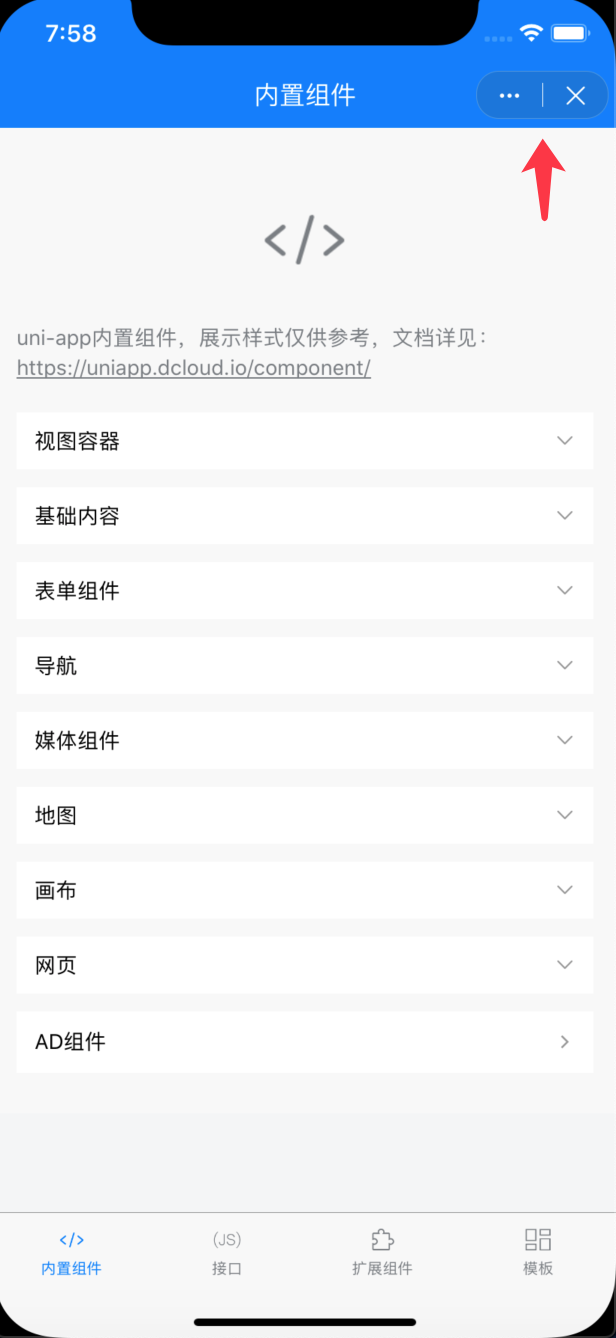The image size is (616, 1338).
Task: Expand the 画布 section
Action: click(x=304, y=891)
